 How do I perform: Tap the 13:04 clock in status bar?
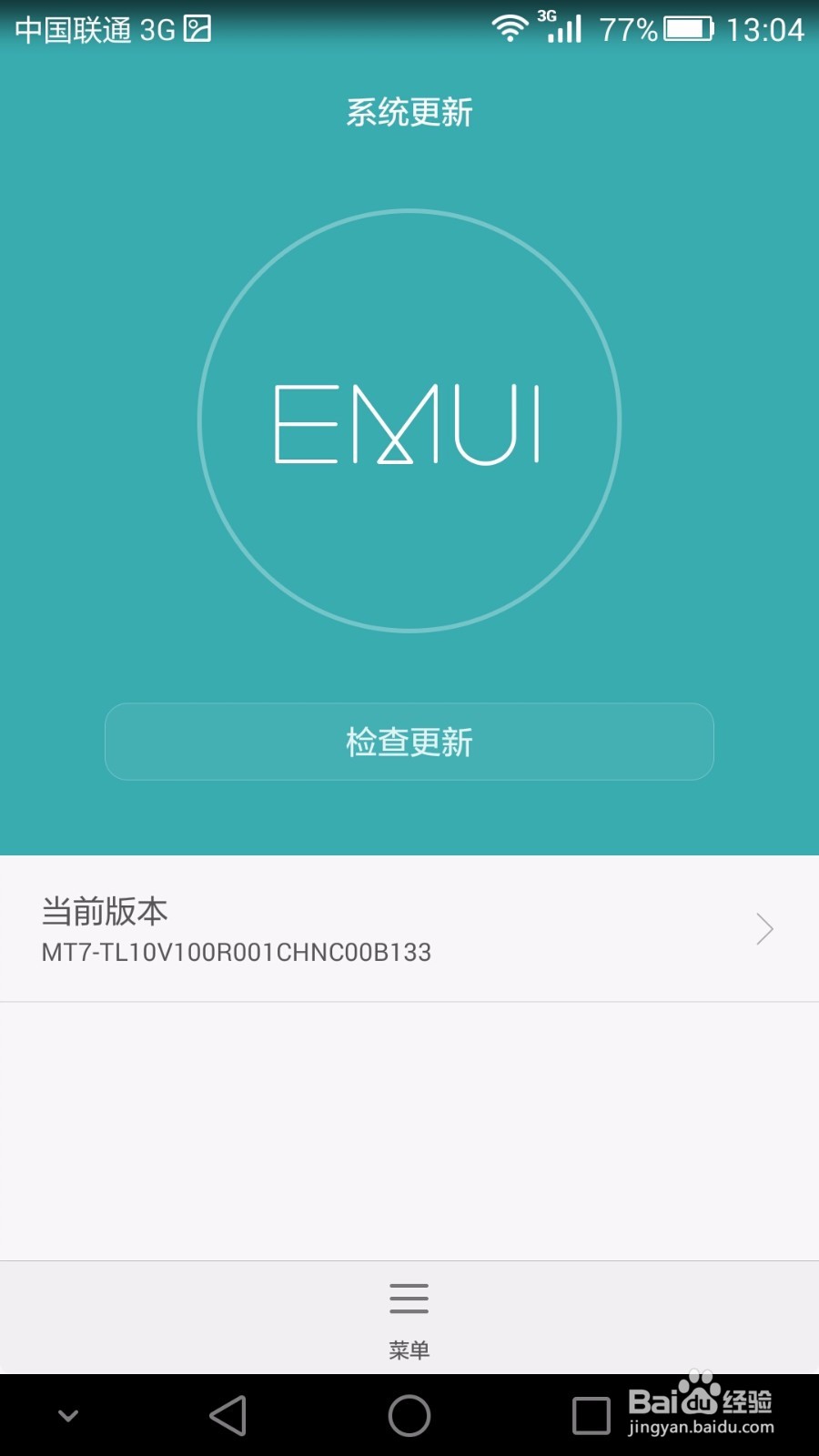pos(769,27)
